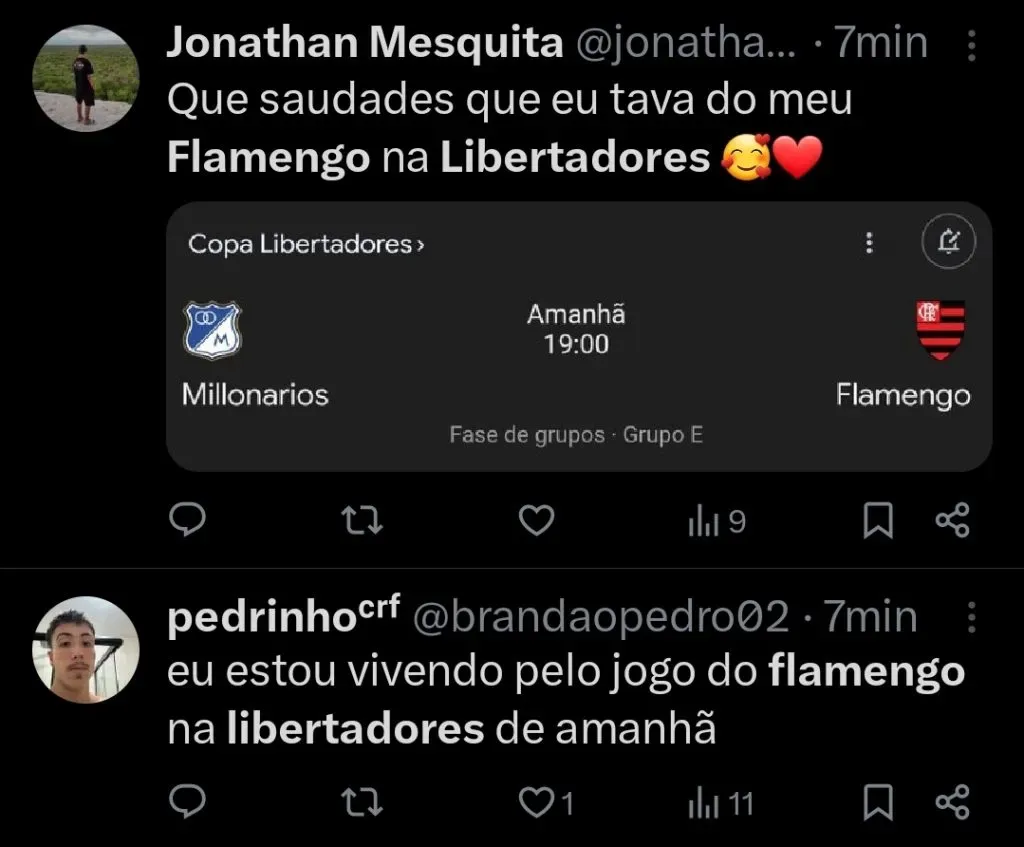Image resolution: width=1024 pixels, height=847 pixels.
Task: Repost Jonathan Mesquita's tweet
Action: 362,521
